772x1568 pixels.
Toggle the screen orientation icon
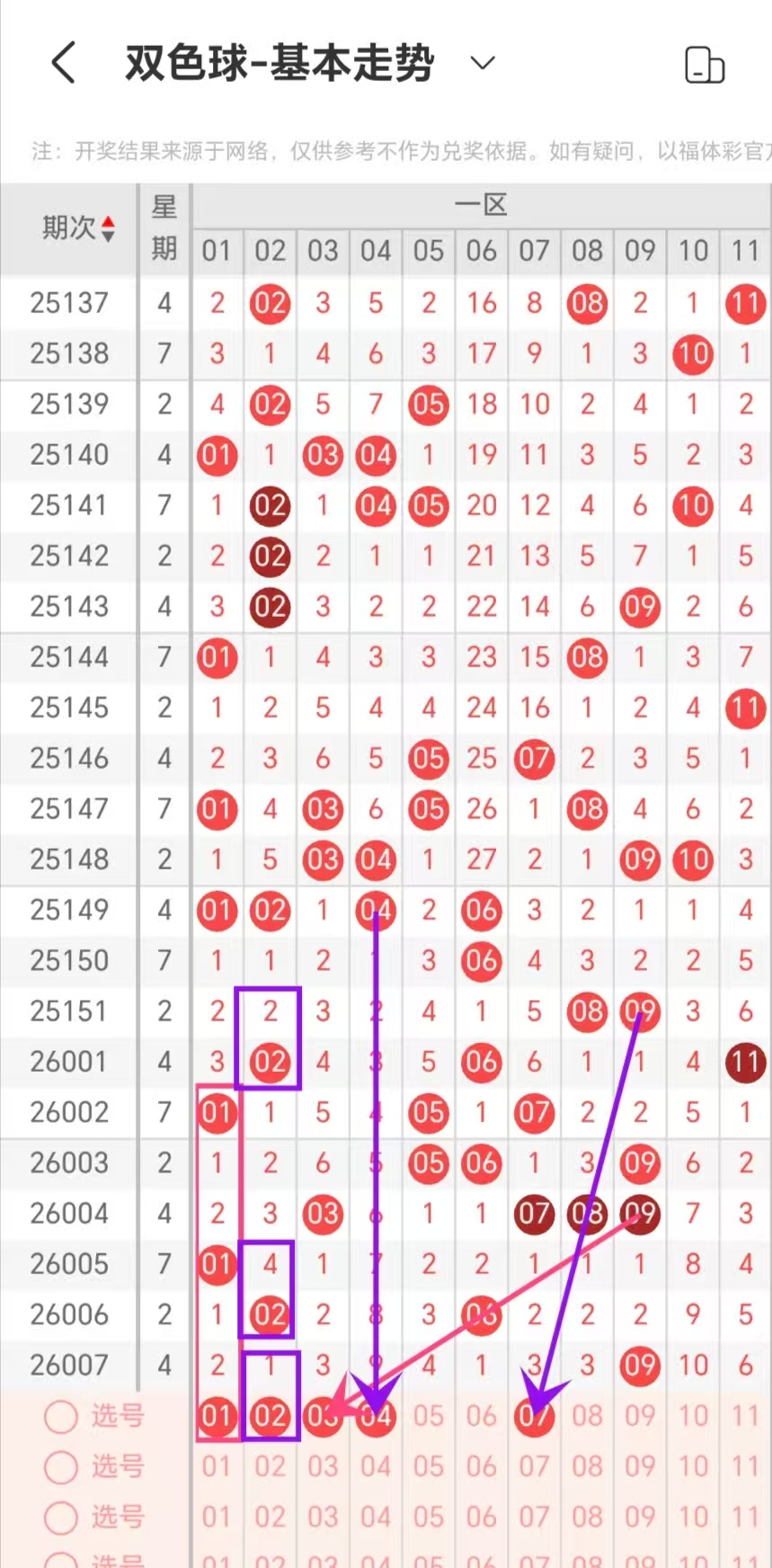[704, 65]
